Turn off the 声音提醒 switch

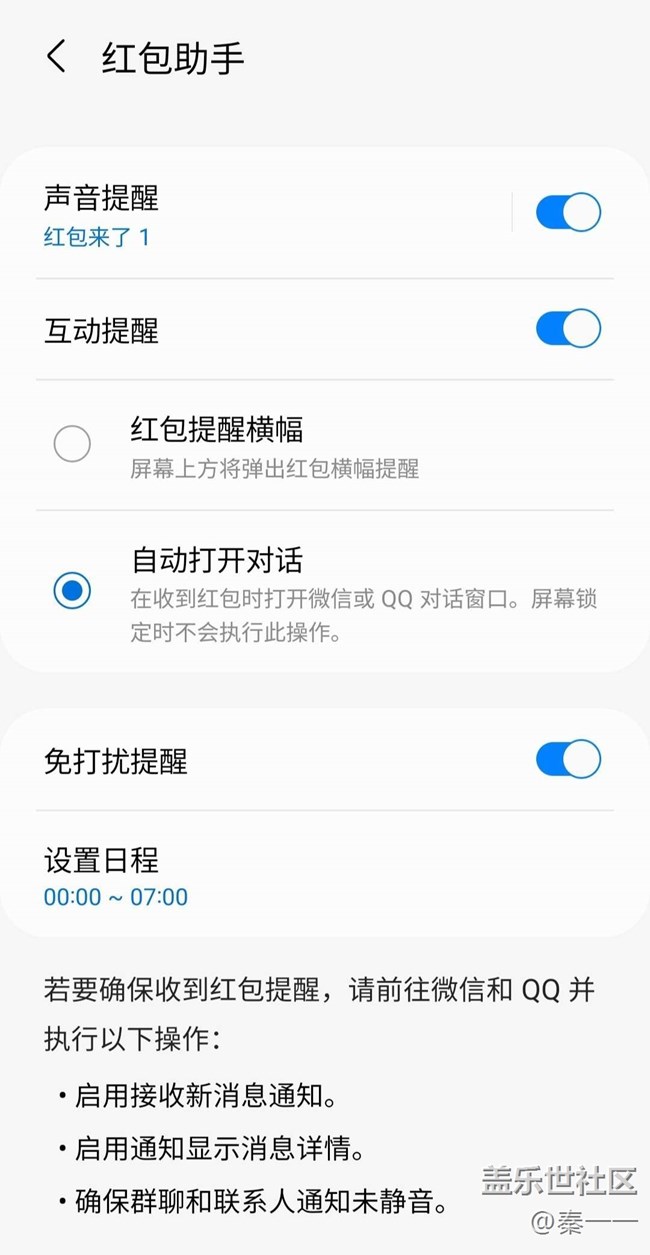click(567, 212)
